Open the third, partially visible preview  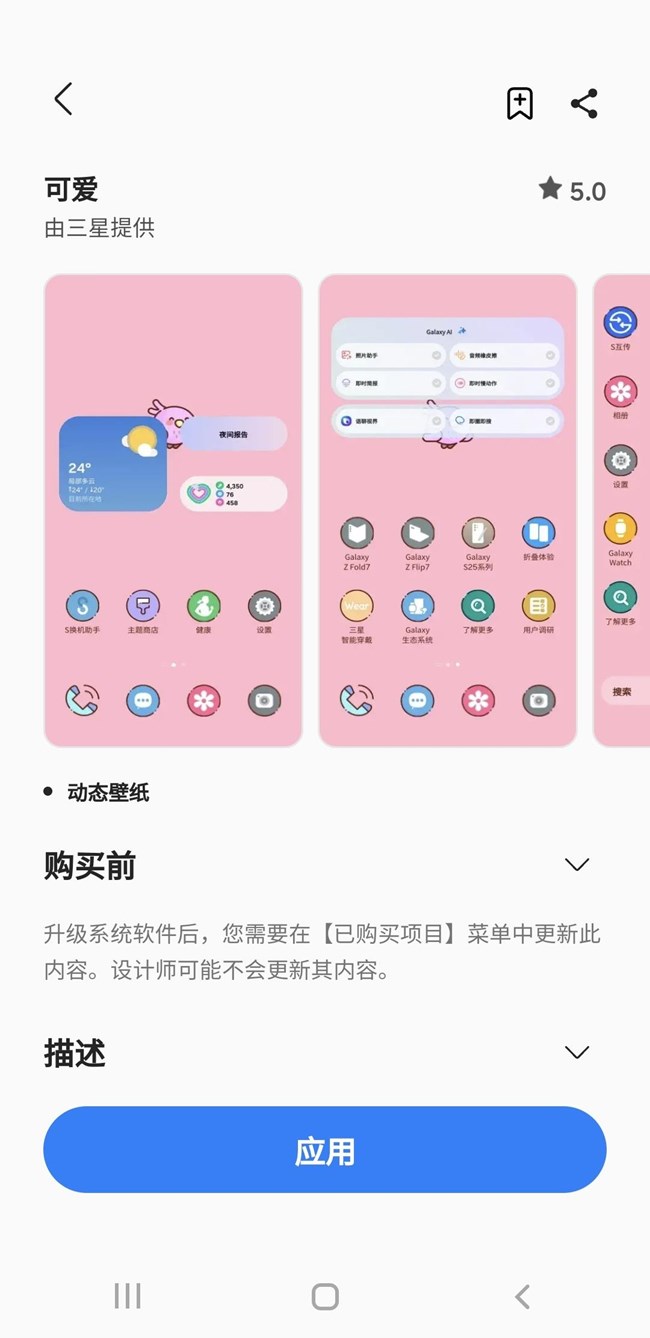[623, 510]
